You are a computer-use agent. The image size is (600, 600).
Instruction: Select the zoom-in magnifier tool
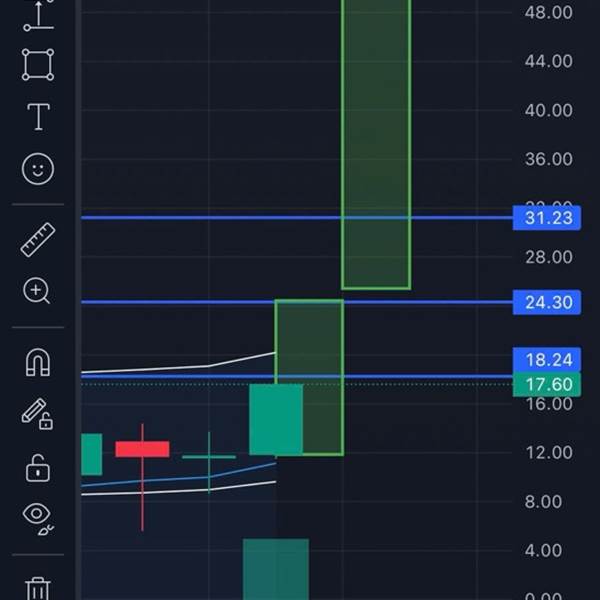[37, 290]
